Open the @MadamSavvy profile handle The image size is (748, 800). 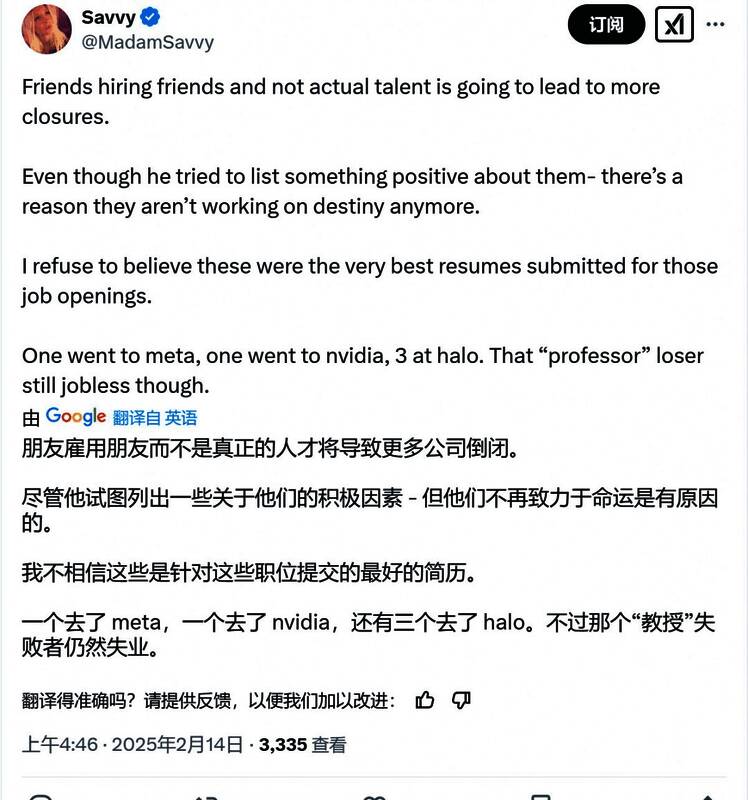147,43
